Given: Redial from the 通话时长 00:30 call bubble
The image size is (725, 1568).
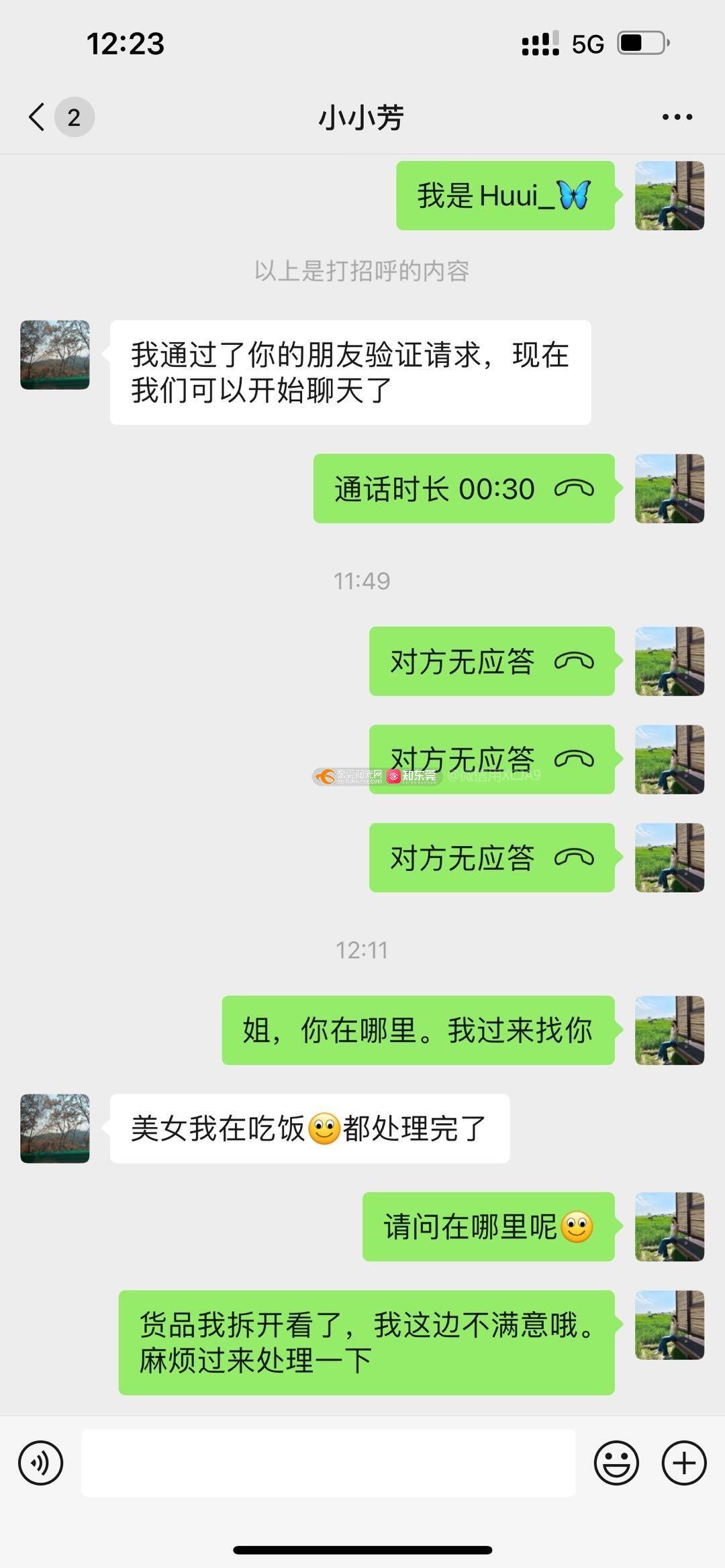Looking at the screenshot, I should 464,488.
